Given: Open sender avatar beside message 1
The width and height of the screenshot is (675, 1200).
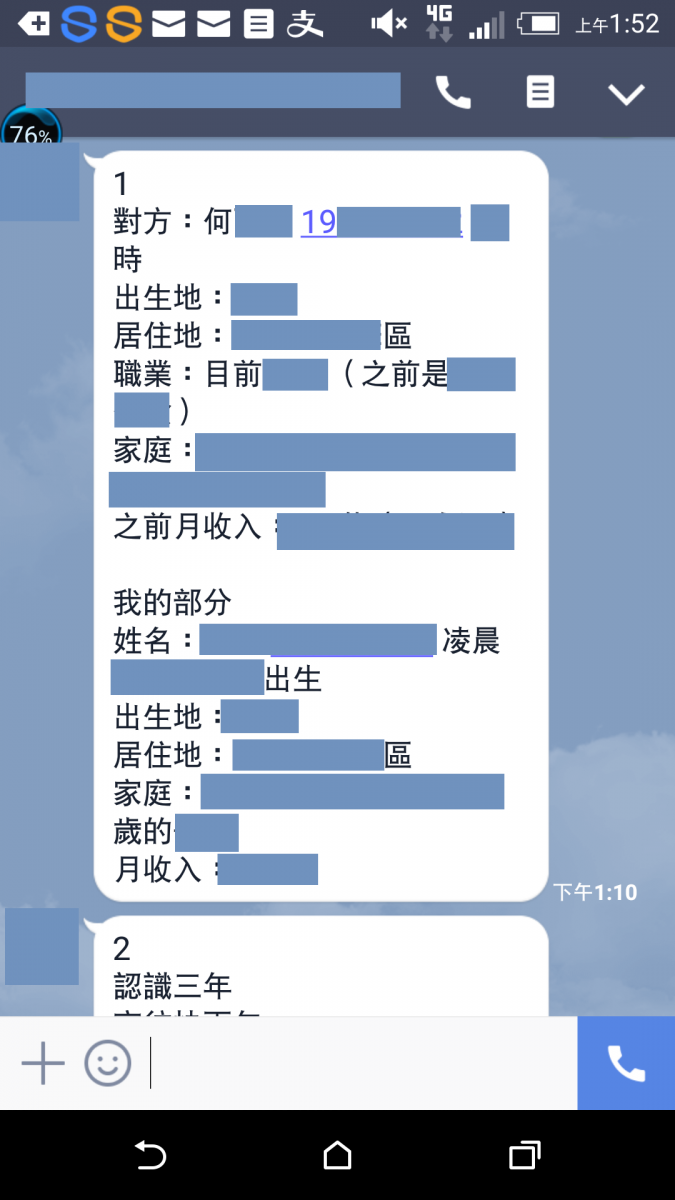Looking at the screenshot, I should (x=40, y=182).
